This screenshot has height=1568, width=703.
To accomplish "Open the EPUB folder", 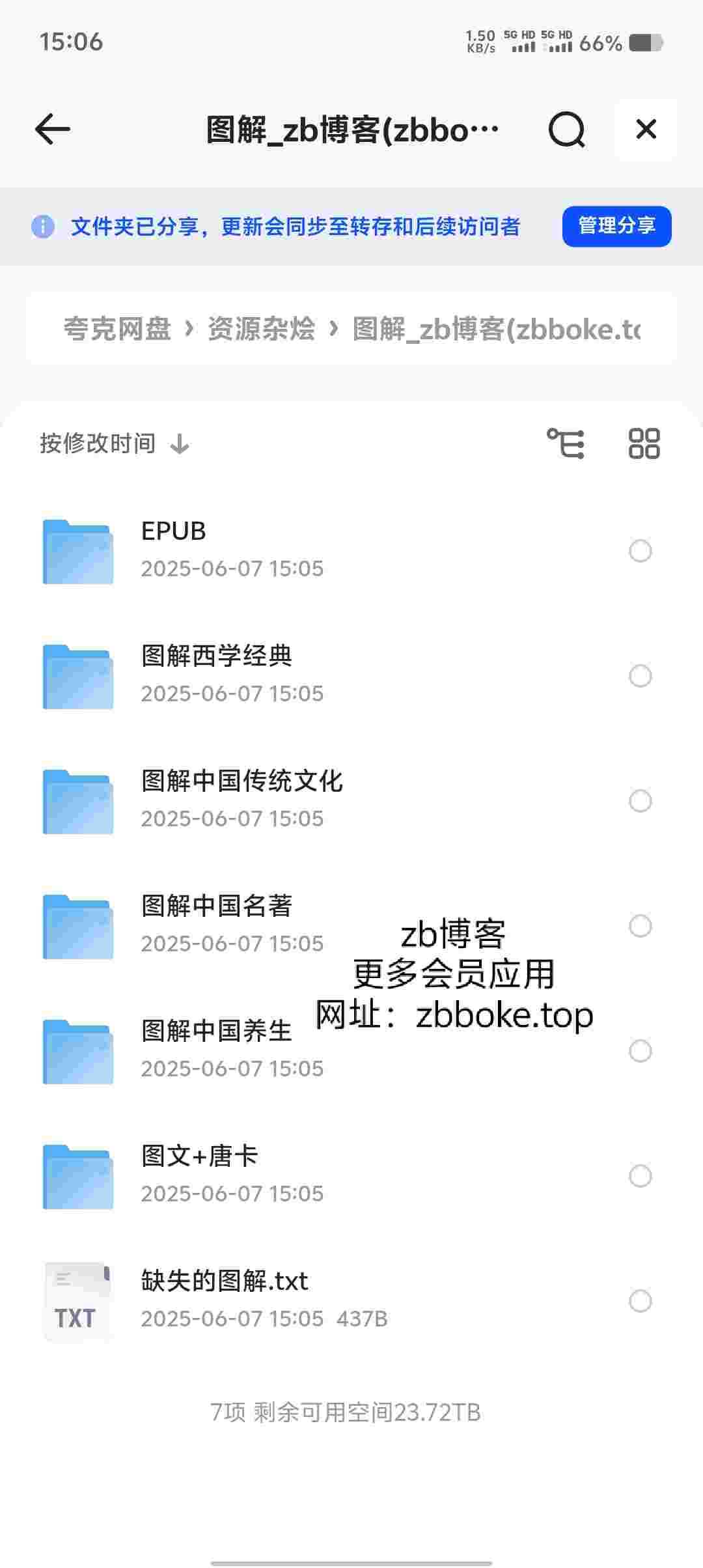I will pyautogui.click(x=325, y=550).
